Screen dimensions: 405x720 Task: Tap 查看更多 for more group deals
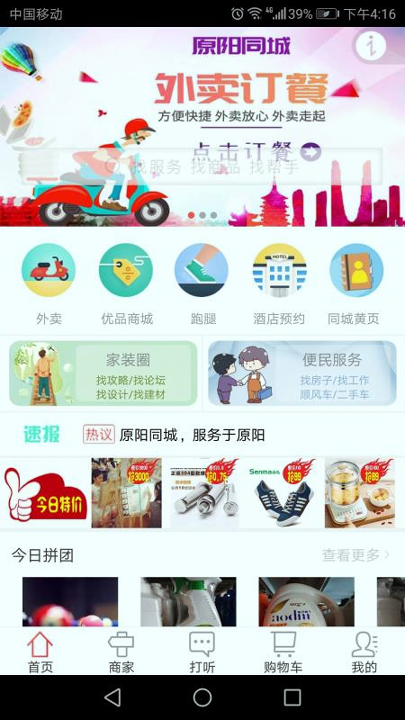pos(355,556)
